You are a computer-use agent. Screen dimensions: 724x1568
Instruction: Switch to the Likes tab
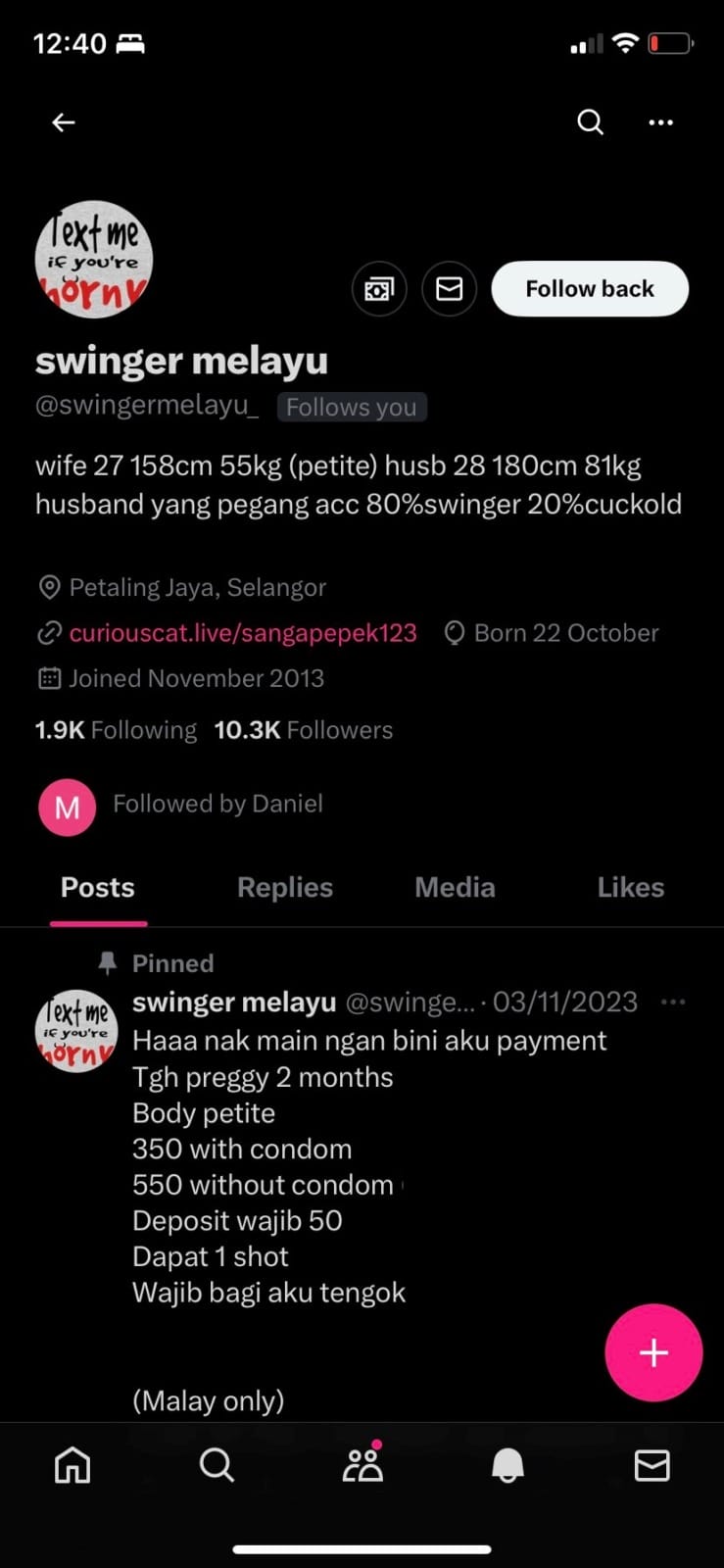(630, 888)
